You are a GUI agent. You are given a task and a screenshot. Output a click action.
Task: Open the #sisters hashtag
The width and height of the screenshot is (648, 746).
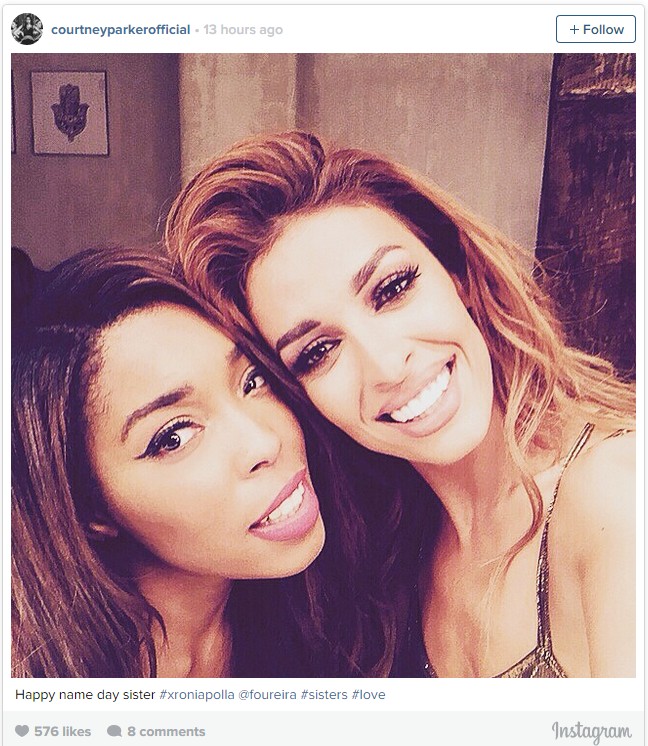pos(324,694)
